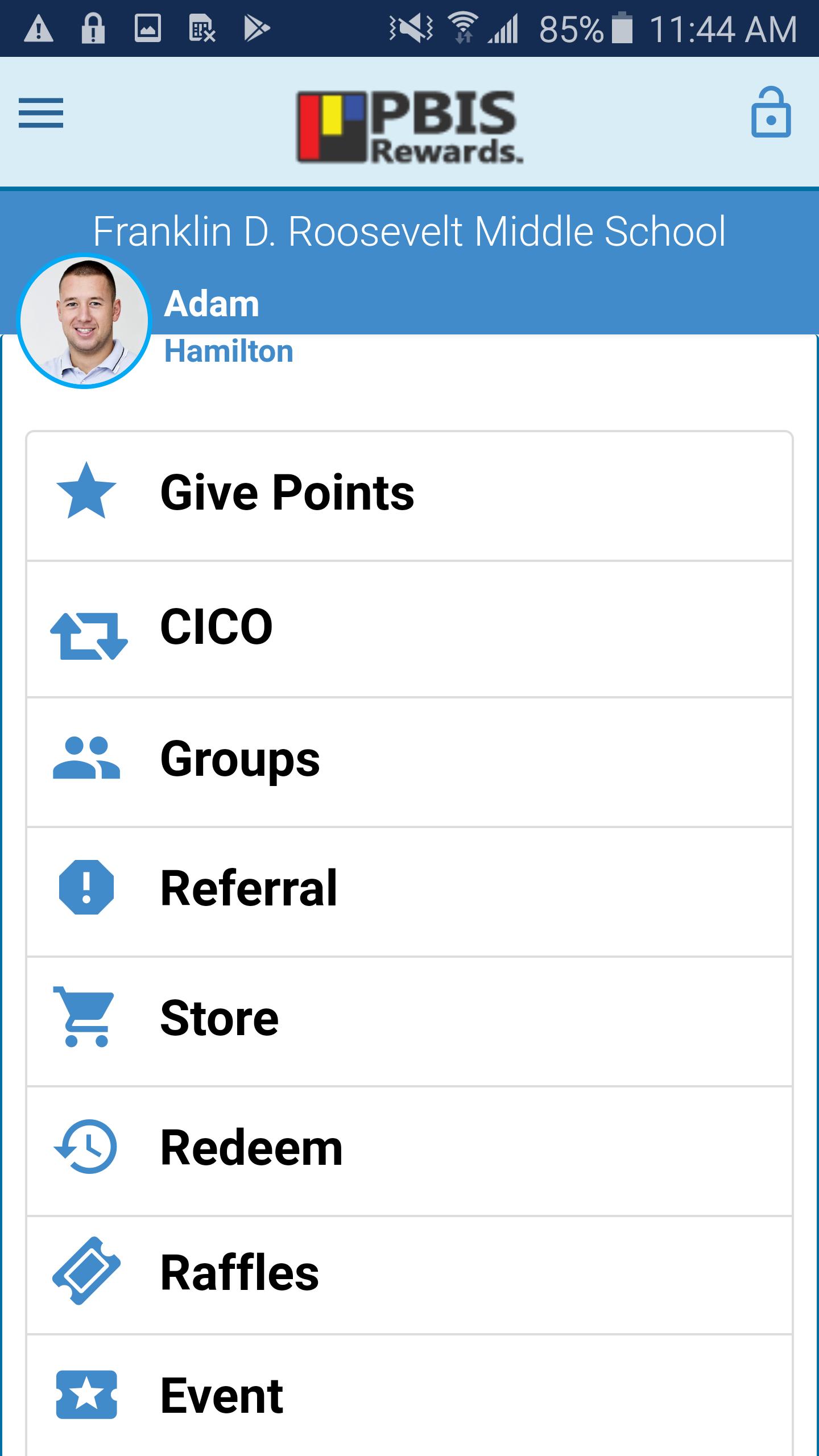819x1456 pixels.
Task: View Raffles
Action: coord(409,1274)
